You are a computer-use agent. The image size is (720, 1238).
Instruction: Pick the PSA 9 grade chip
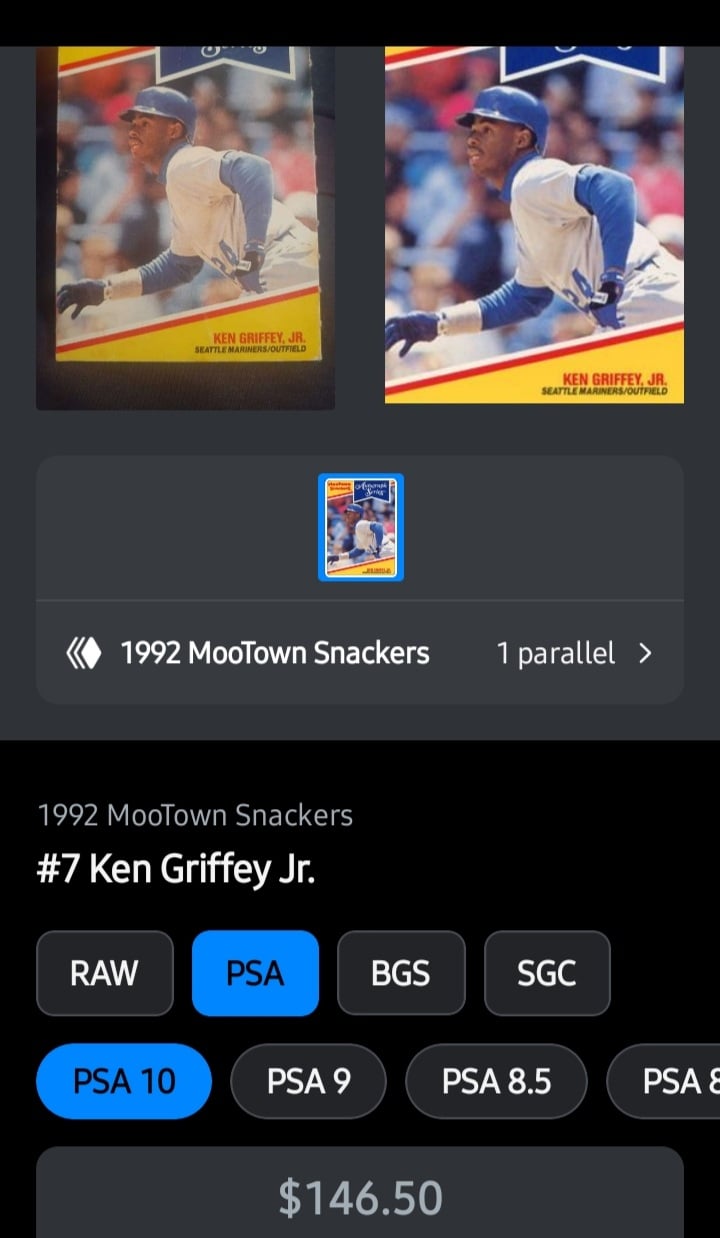point(308,1081)
